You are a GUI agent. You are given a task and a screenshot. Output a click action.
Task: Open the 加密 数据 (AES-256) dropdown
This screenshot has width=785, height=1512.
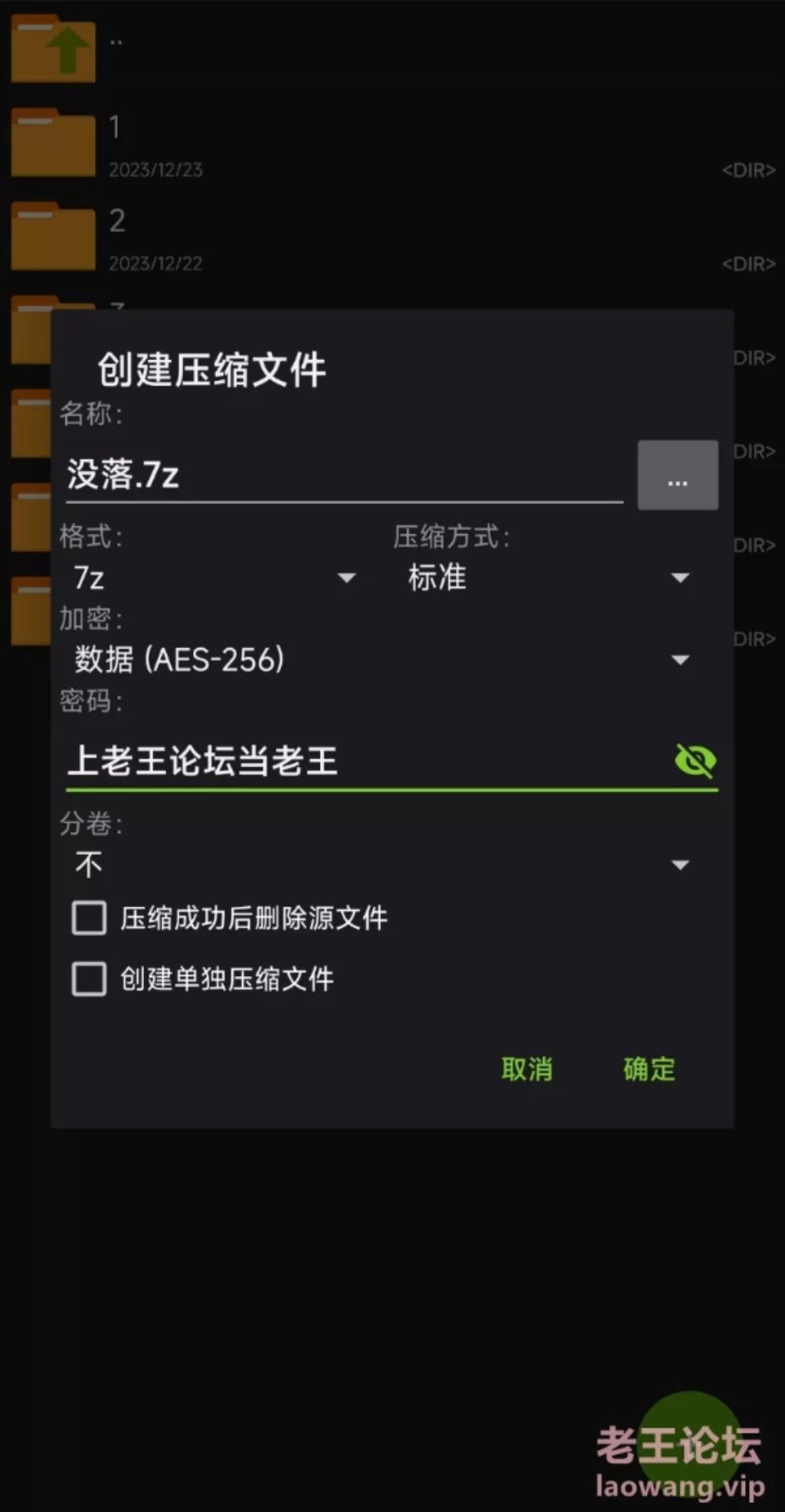coord(380,659)
